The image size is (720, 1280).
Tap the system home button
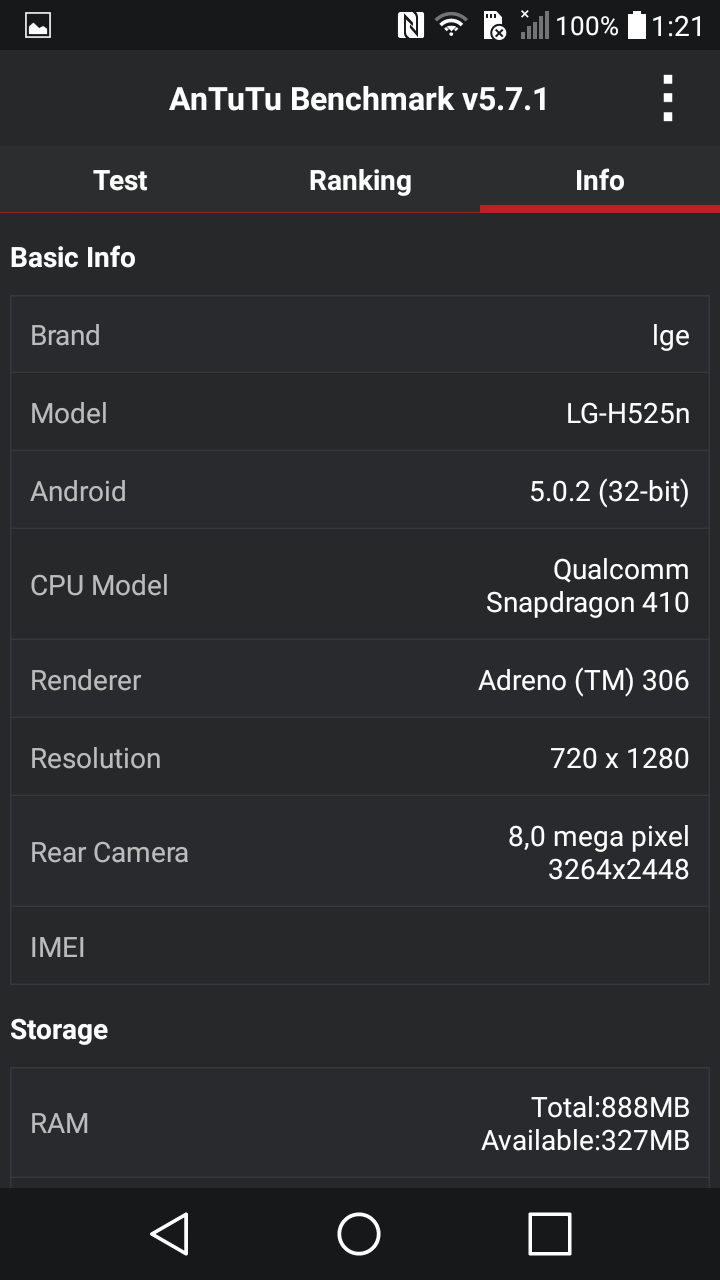click(x=360, y=1233)
